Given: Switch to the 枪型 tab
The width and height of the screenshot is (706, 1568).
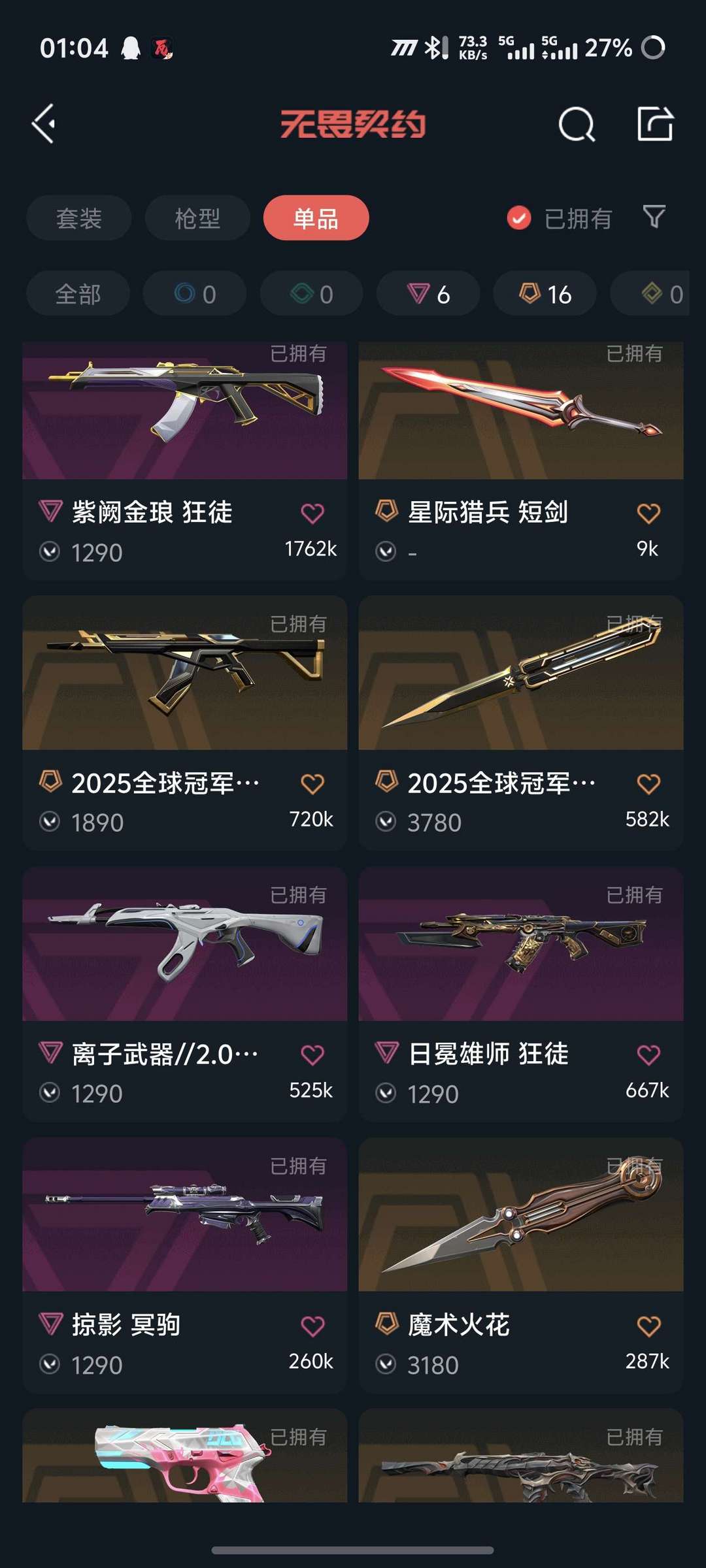Looking at the screenshot, I should click(197, 218).
